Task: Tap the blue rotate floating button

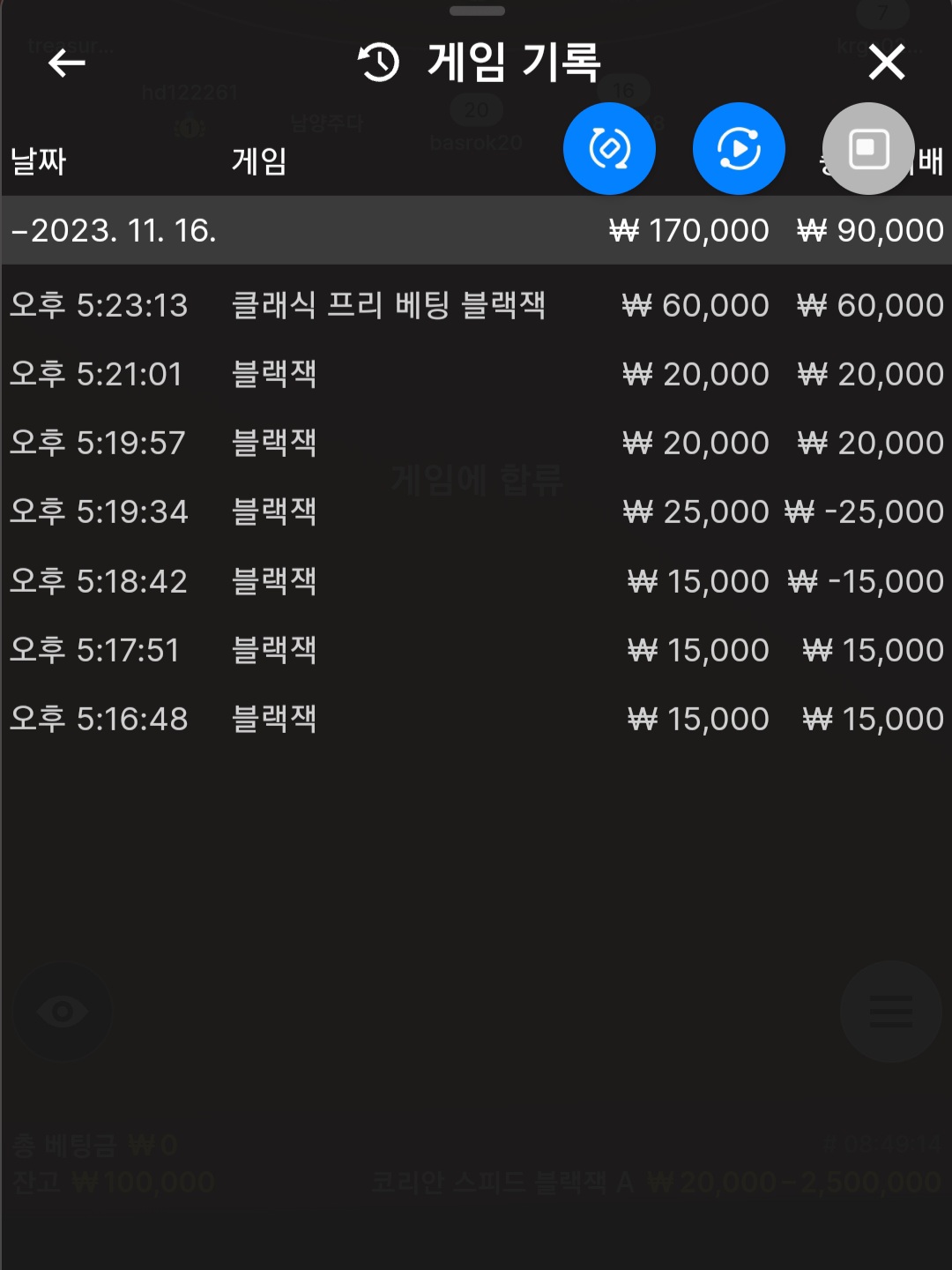Action: [x=609, y=149]
